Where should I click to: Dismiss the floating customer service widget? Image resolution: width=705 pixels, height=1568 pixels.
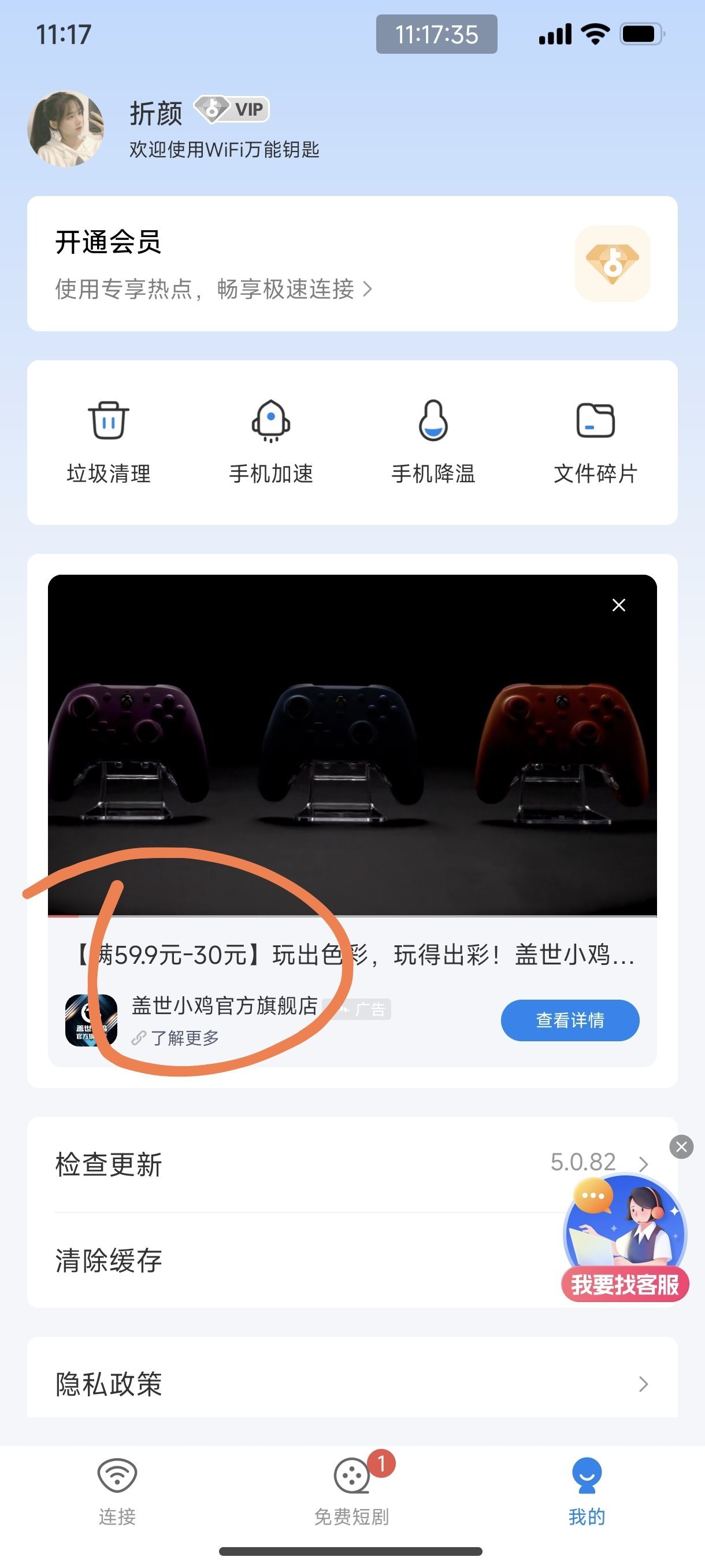coord(681,1147)
